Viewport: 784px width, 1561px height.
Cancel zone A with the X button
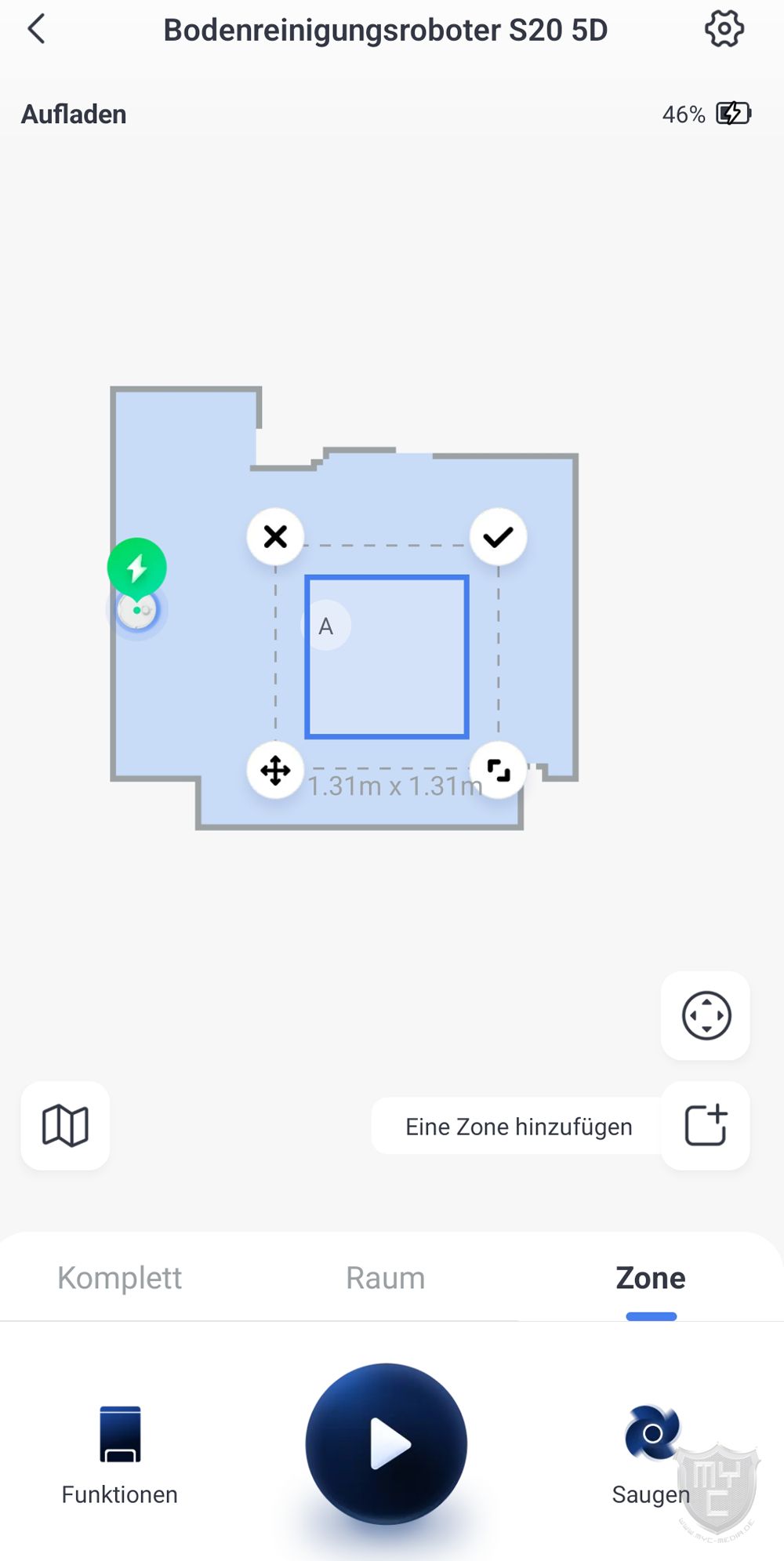coord(275,537)
